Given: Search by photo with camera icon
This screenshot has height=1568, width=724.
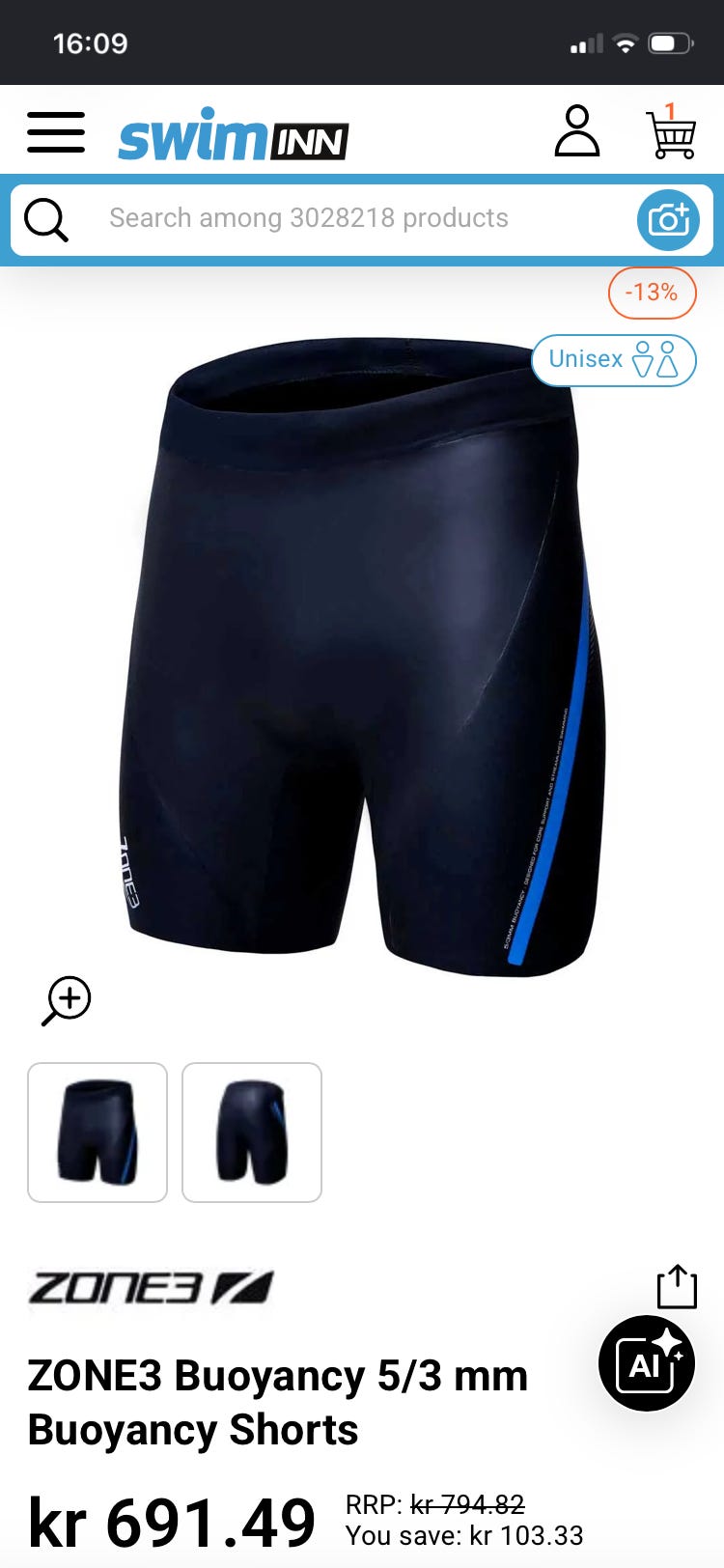Looking at the screenshot, I should (668, 219).
